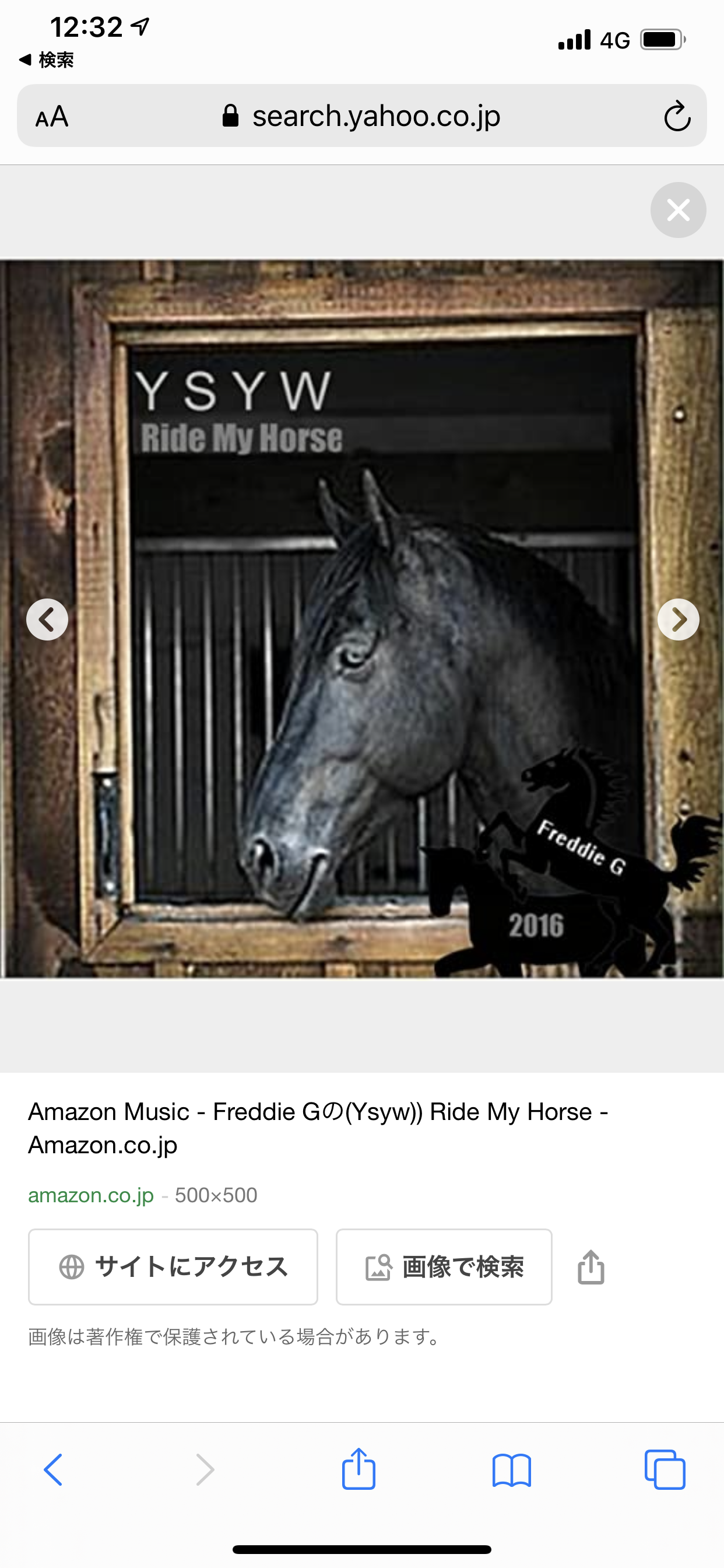Tap the 画像で検索 button

[x=444, y=1266]
